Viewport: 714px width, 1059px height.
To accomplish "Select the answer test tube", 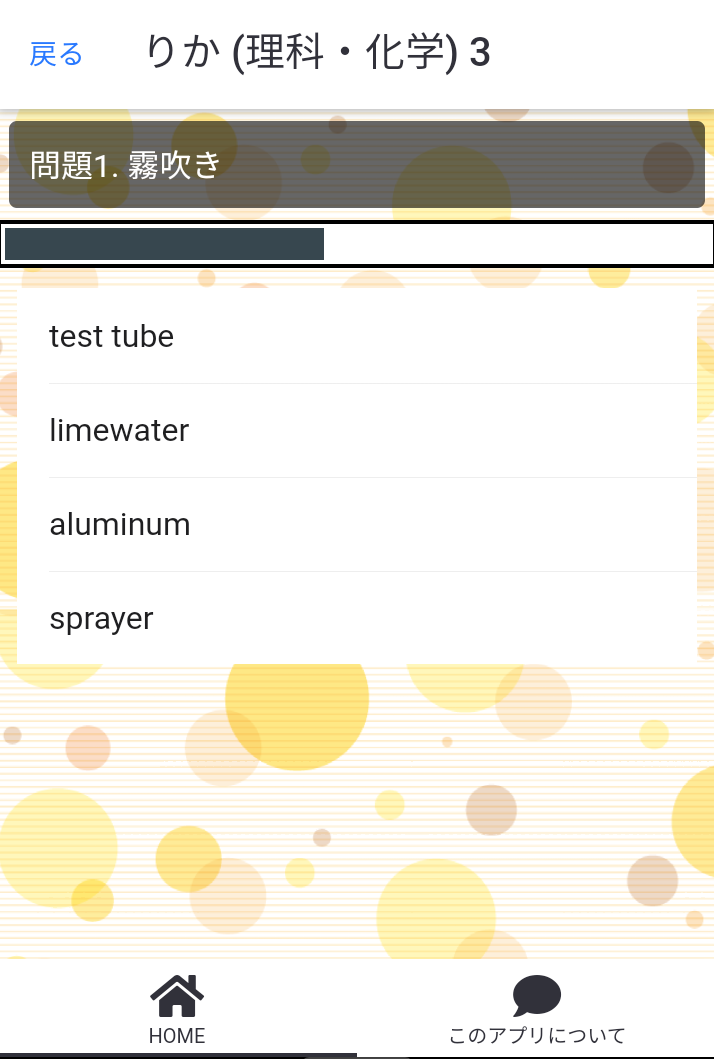I will click(x=357, y=337).
